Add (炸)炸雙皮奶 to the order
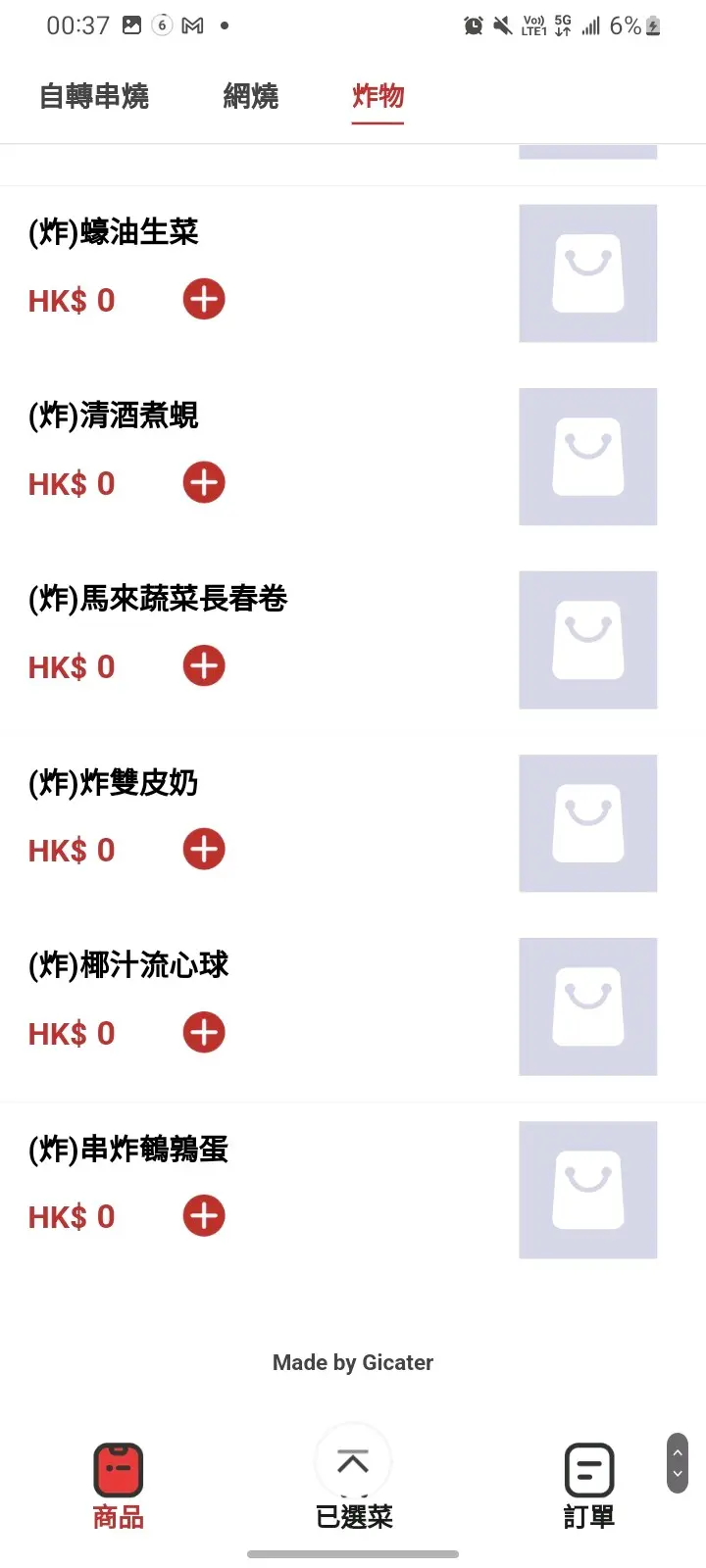 click(204, 850)
